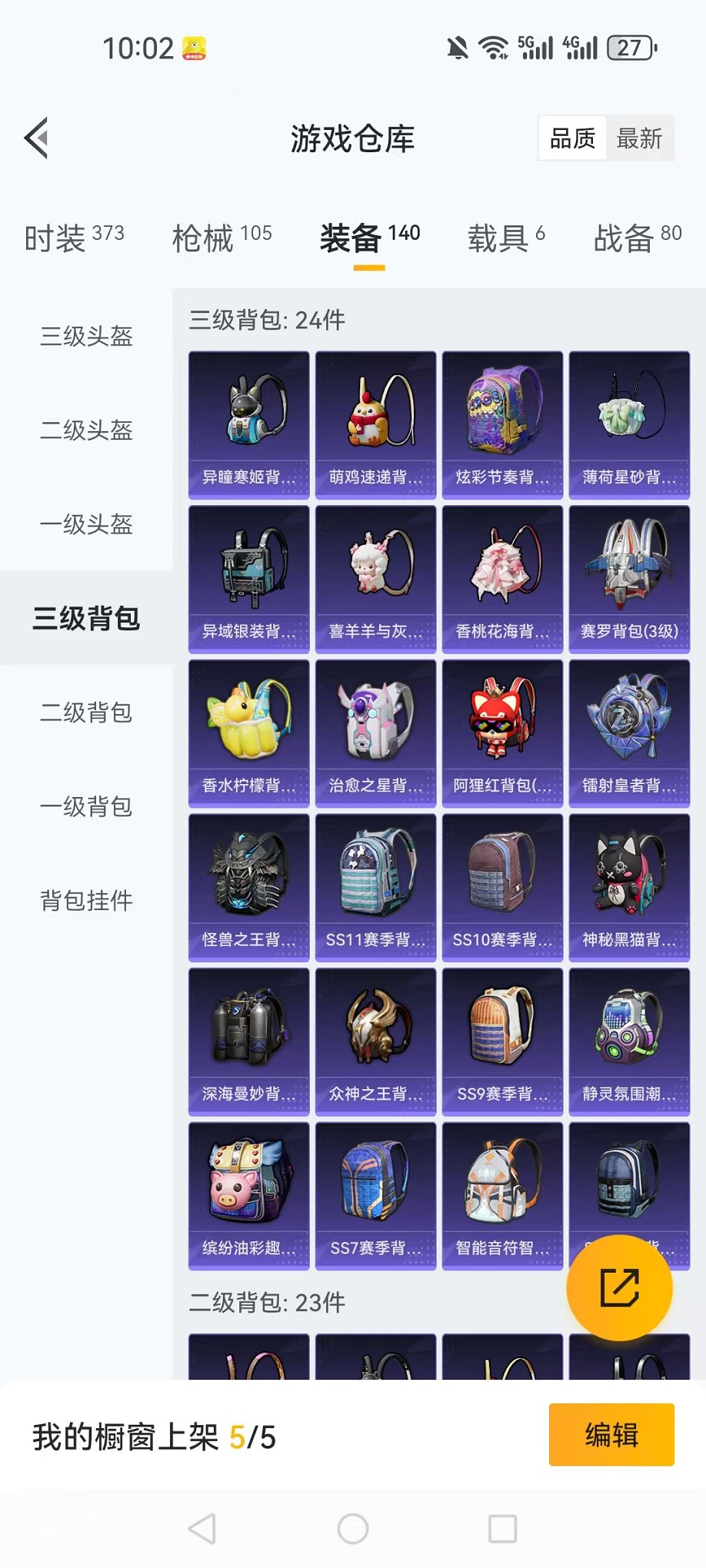Select 一级头盔 in the side list

click(x=86, y=524)
